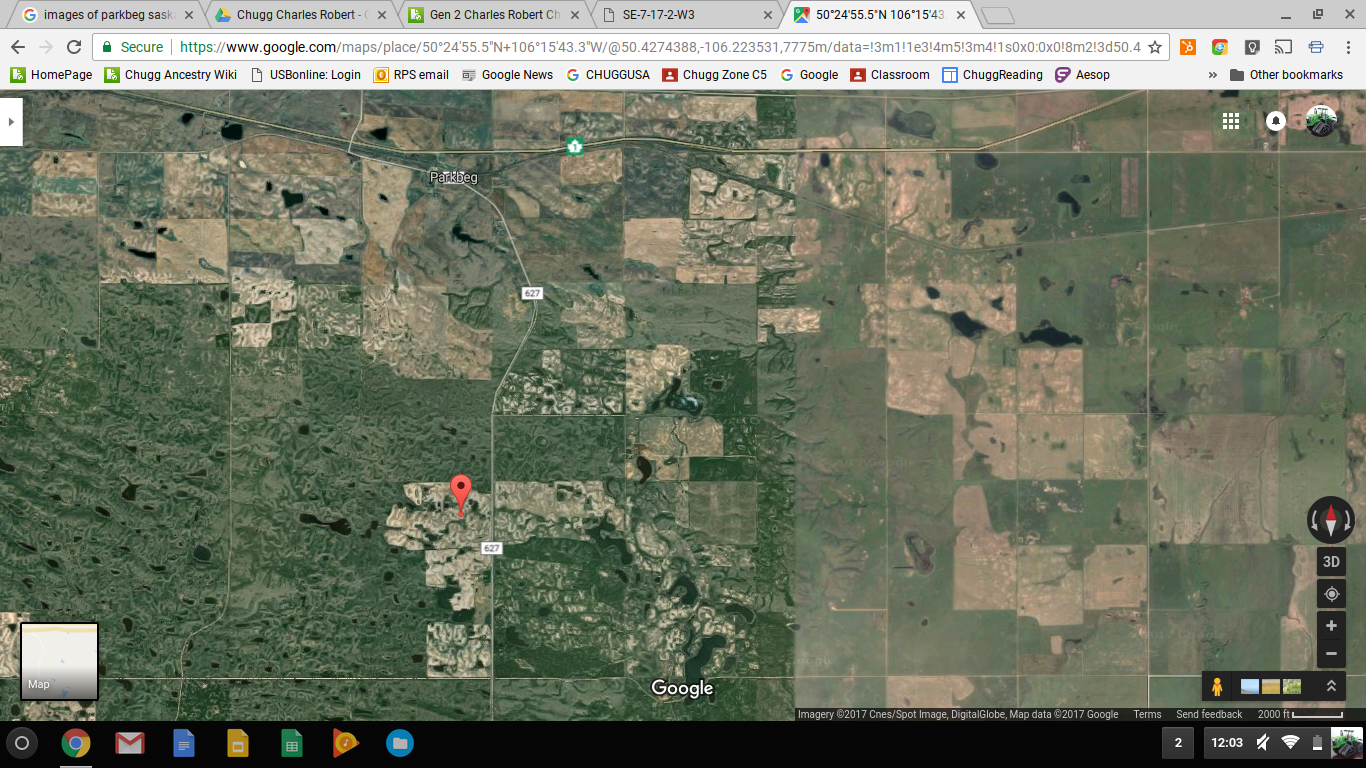This screenshot has height=768, width=1366.
Task: Bookmark this page with the star
Action: tap(1155, 47)
